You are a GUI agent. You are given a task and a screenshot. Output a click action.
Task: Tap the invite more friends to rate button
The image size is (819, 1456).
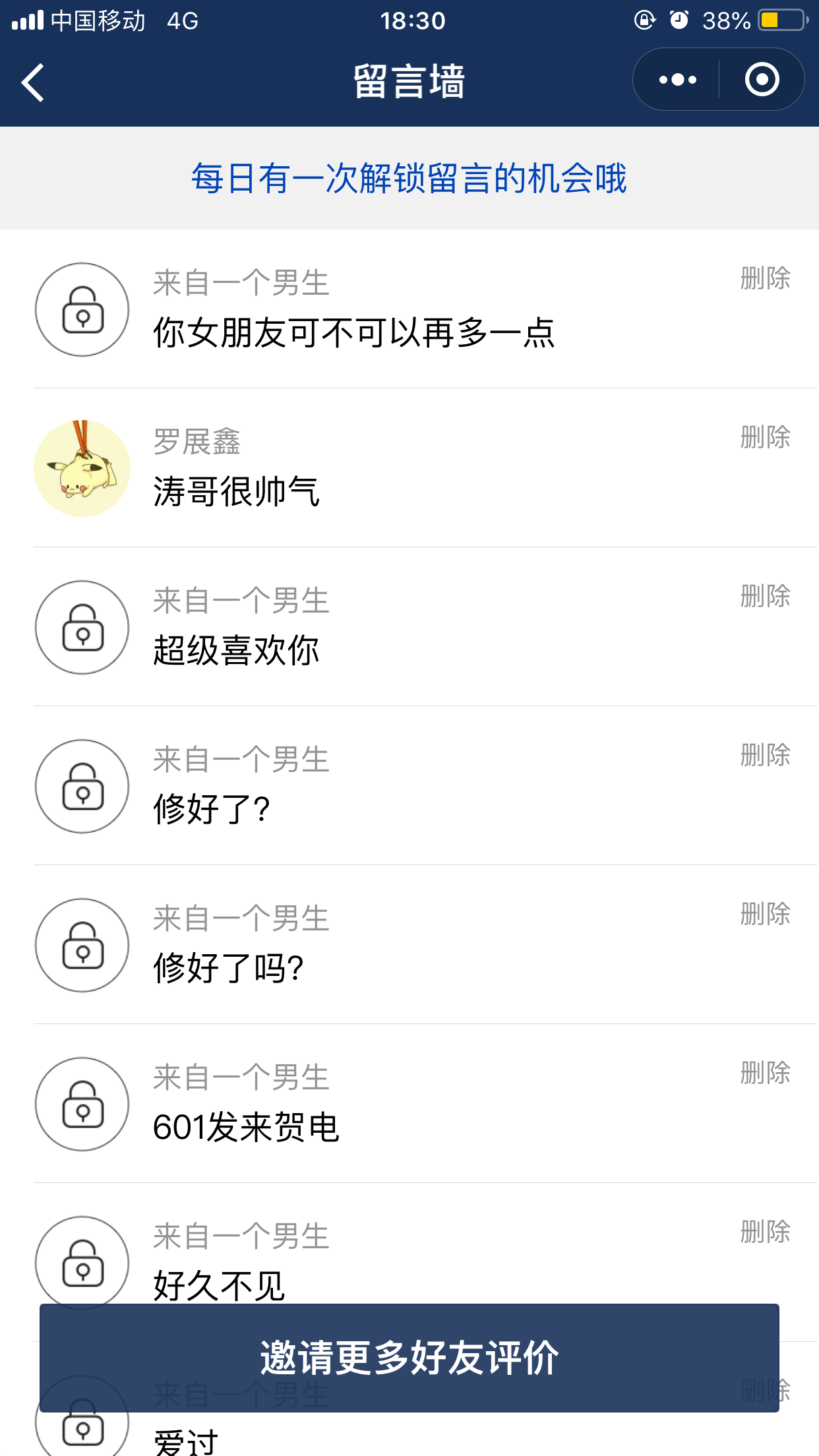[x=409, y=1358]
